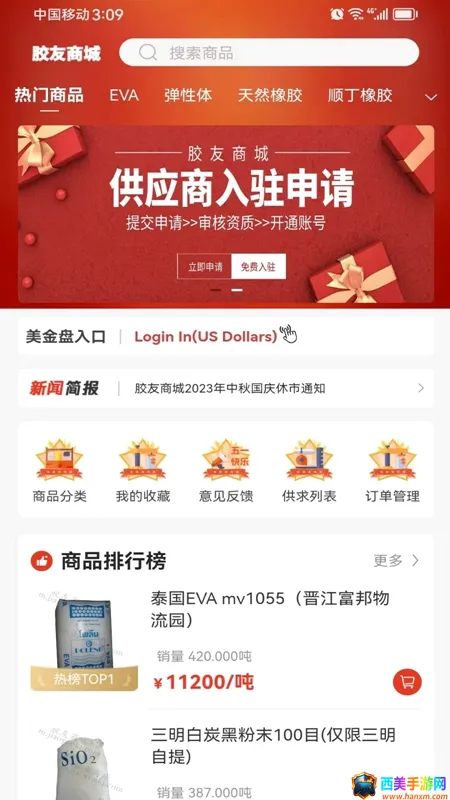
Task: Switch to the EVA tab
Action: (x=124, y=95)
